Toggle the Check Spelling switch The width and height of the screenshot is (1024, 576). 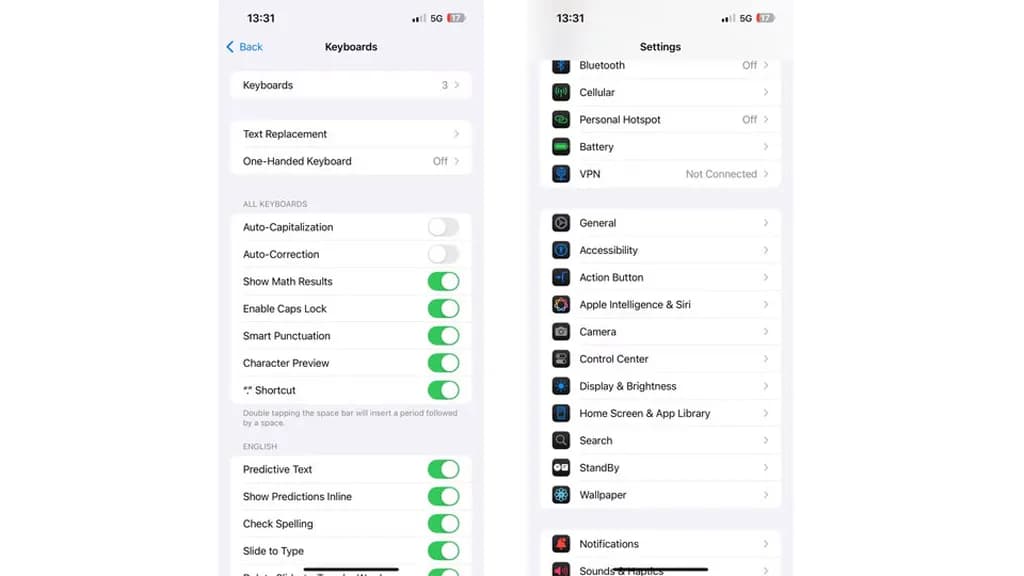pyautogui.click(x=443, y=524)
